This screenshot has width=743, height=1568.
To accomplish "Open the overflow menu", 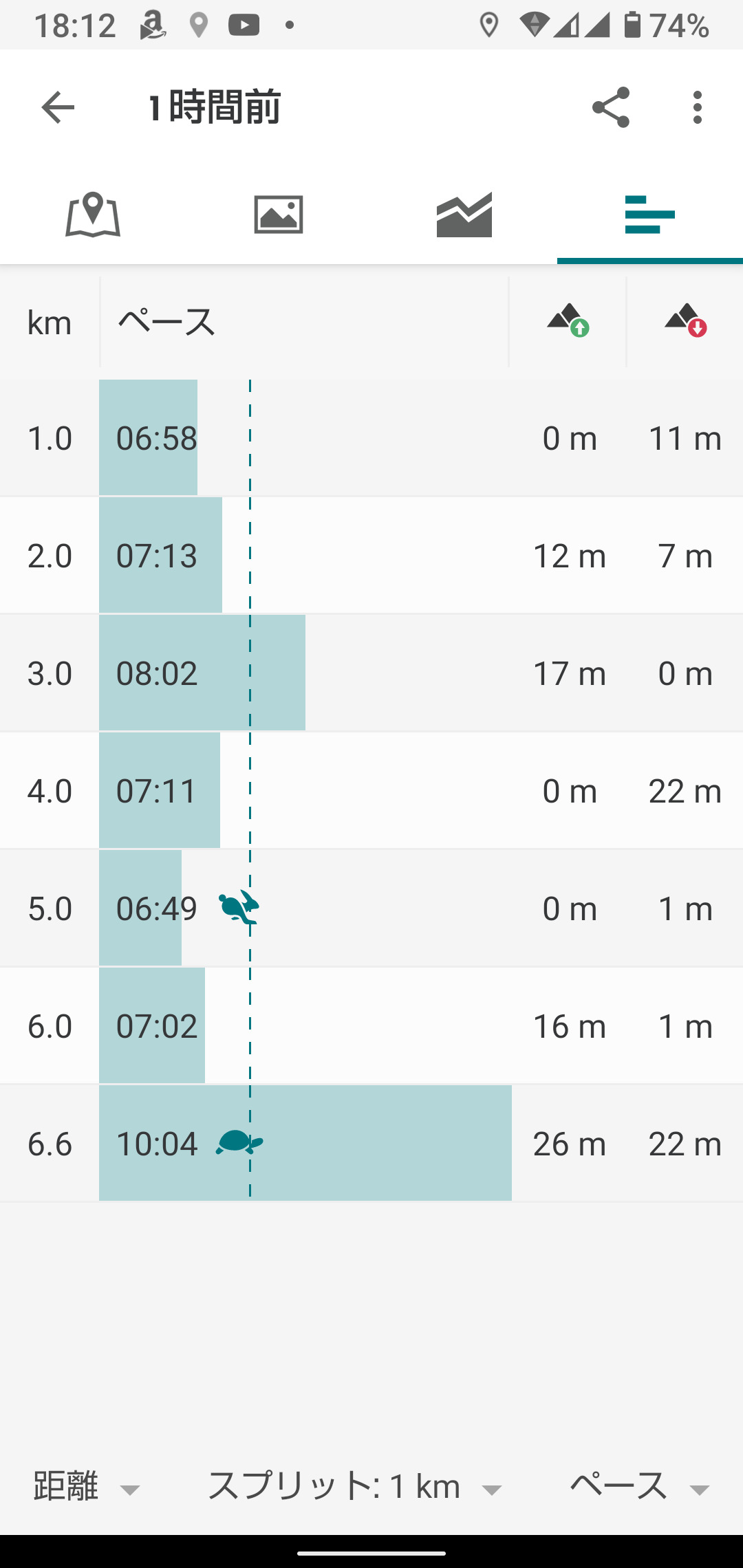I will coord(698,107).
